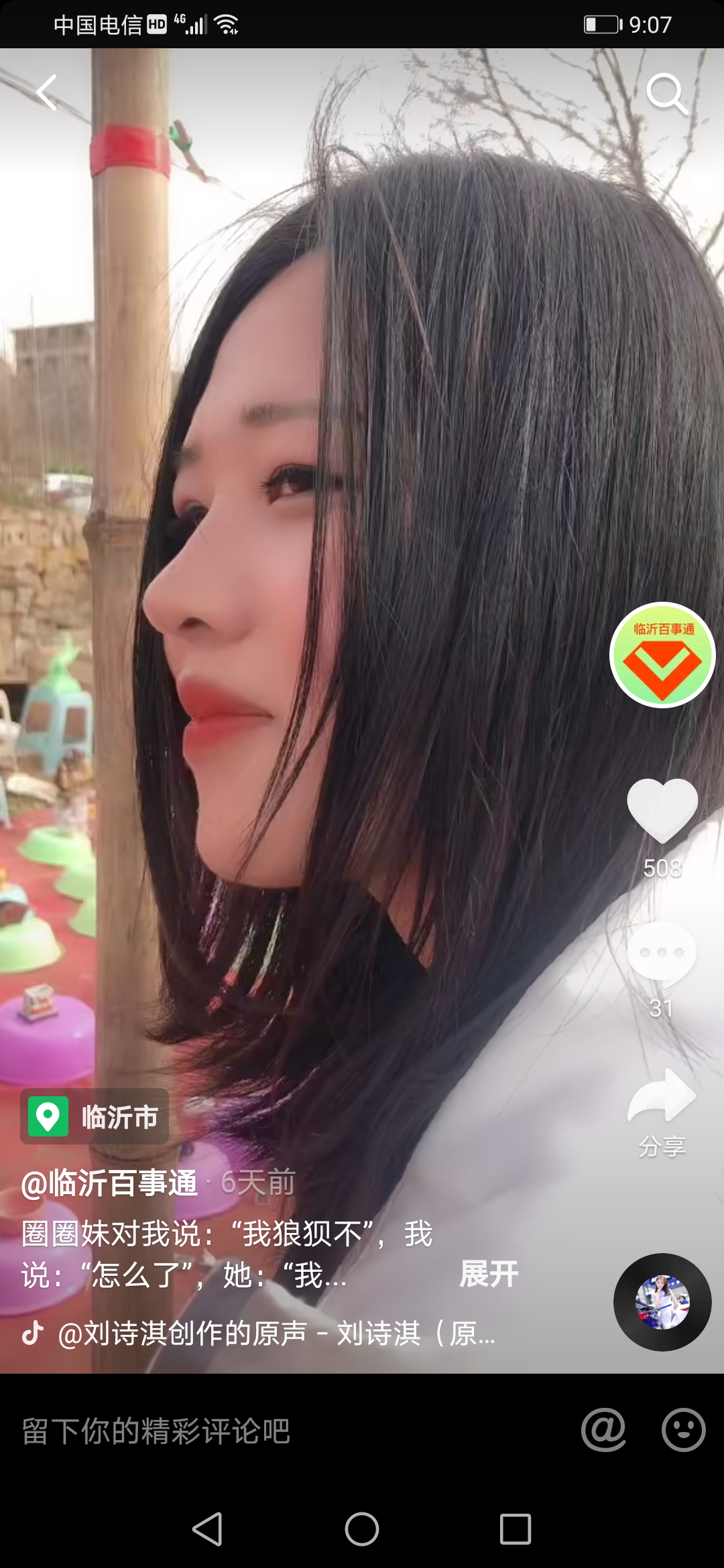Expand the caption with 展开

point(489,1274)
